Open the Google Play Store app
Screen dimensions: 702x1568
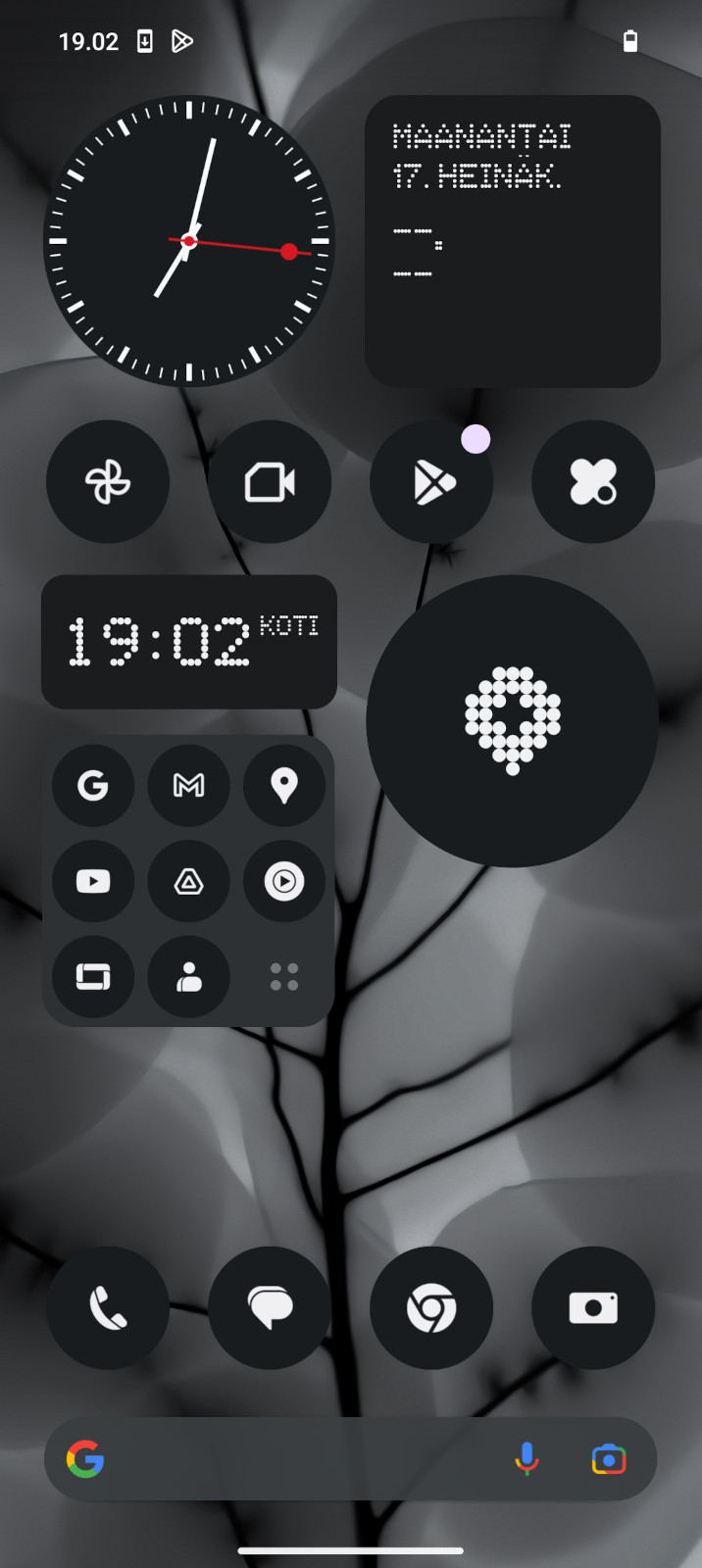pos(431,482)
